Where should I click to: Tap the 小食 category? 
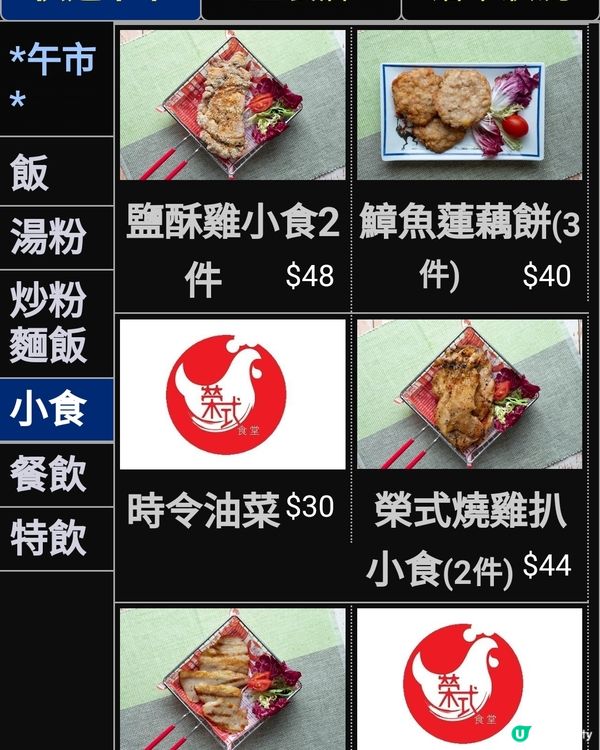tap(55, 409)
